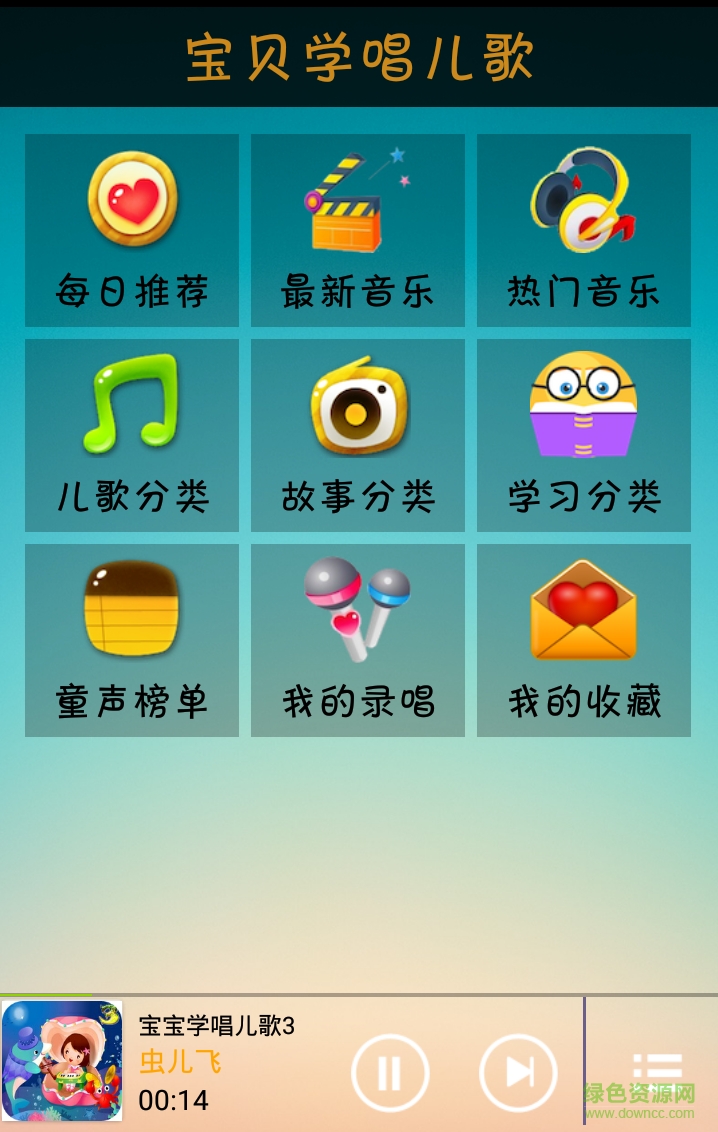
Task: Tap the 虫儿飞 album cover
Action: 62,1061
